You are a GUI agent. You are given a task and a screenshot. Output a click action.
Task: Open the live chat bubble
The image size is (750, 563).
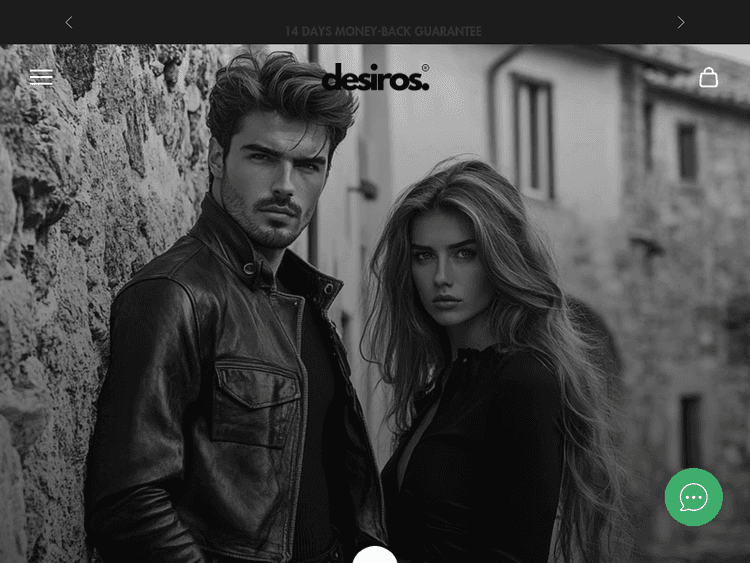click(694, 497)
